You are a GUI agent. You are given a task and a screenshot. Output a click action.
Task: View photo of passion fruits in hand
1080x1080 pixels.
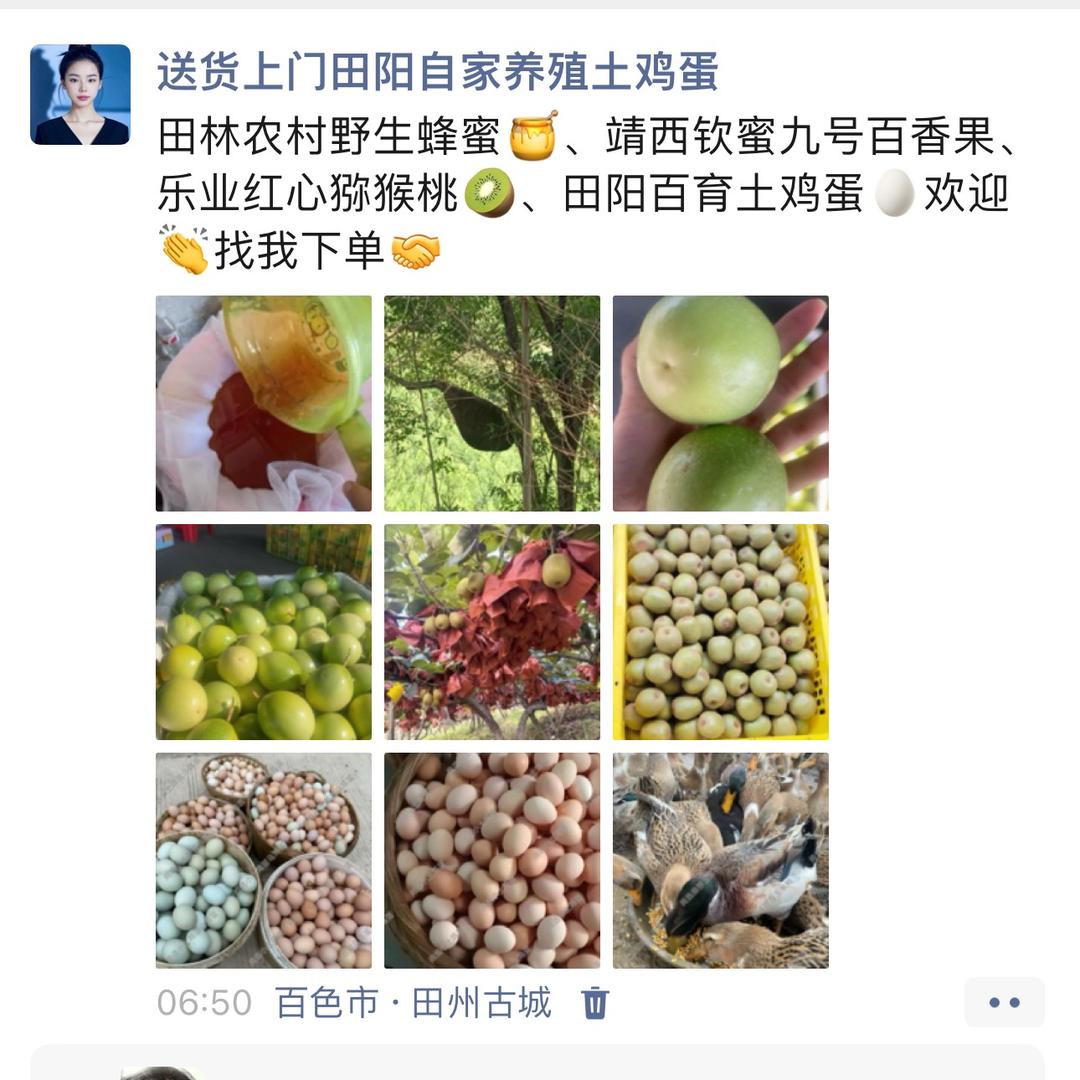coord(720,403)
